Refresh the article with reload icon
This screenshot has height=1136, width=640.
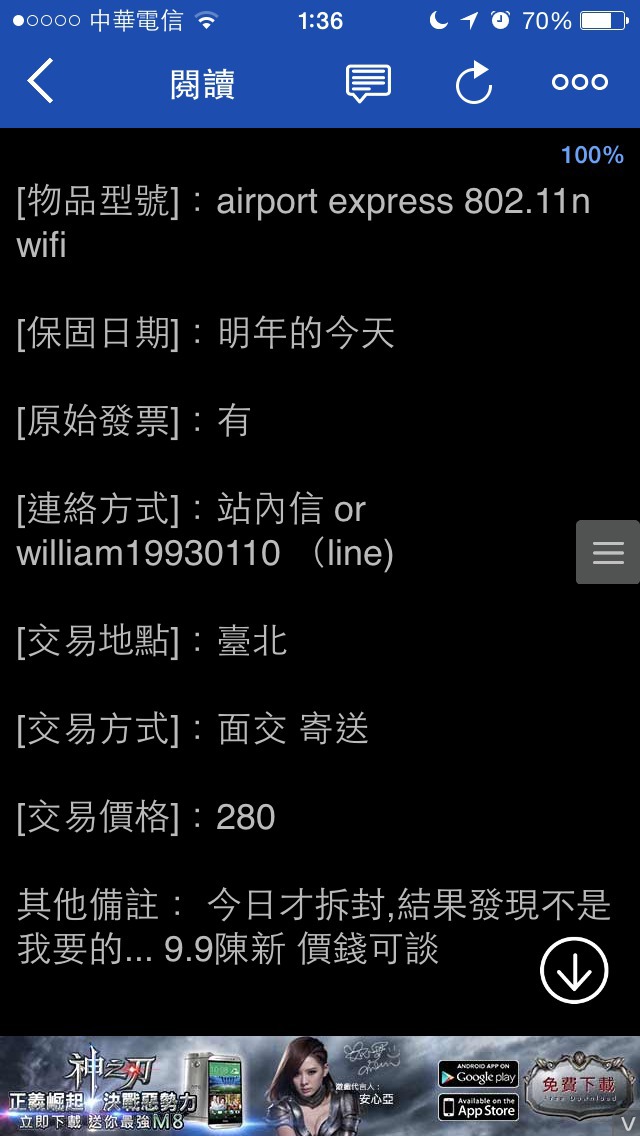pyautogui.click(x=474, y=83)
